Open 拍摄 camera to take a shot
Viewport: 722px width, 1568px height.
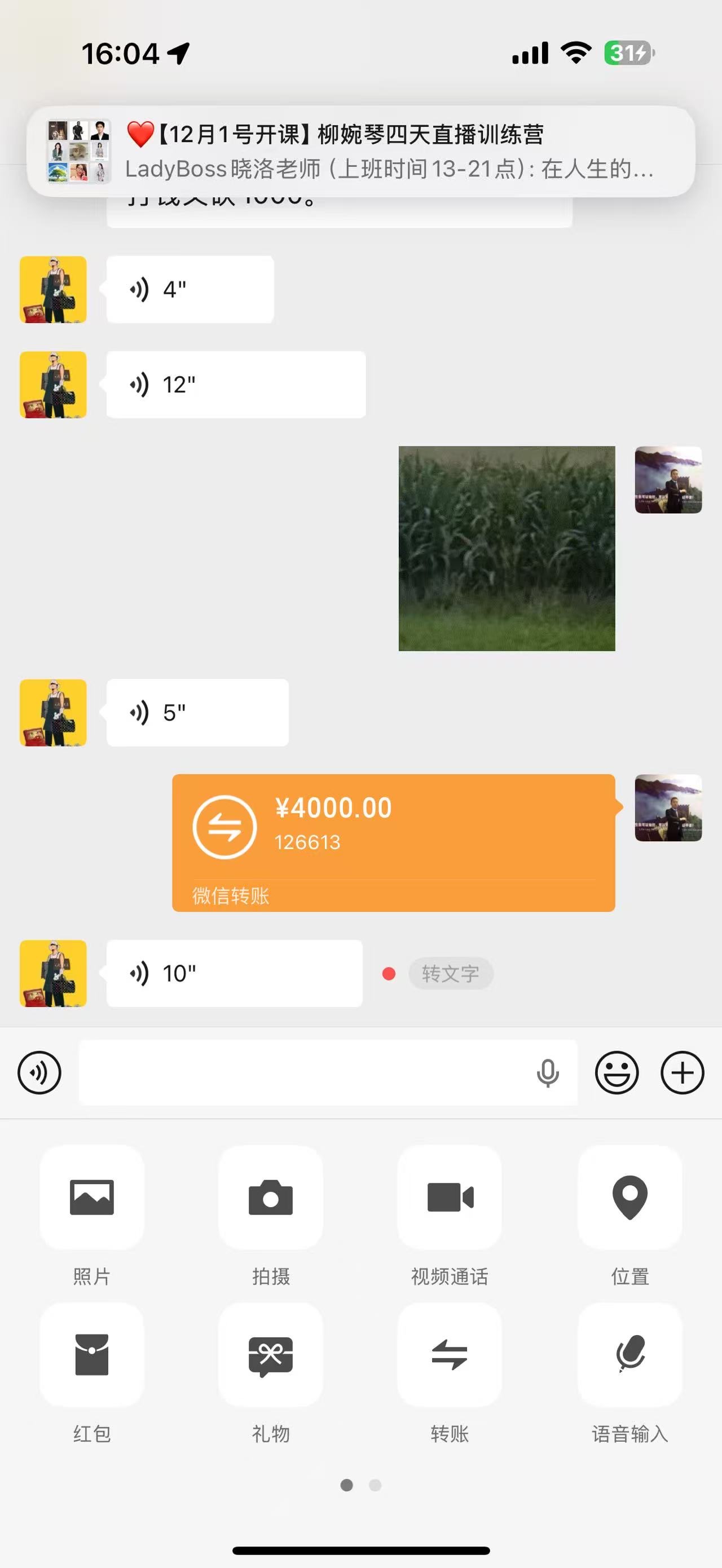tap(271, 1198)
